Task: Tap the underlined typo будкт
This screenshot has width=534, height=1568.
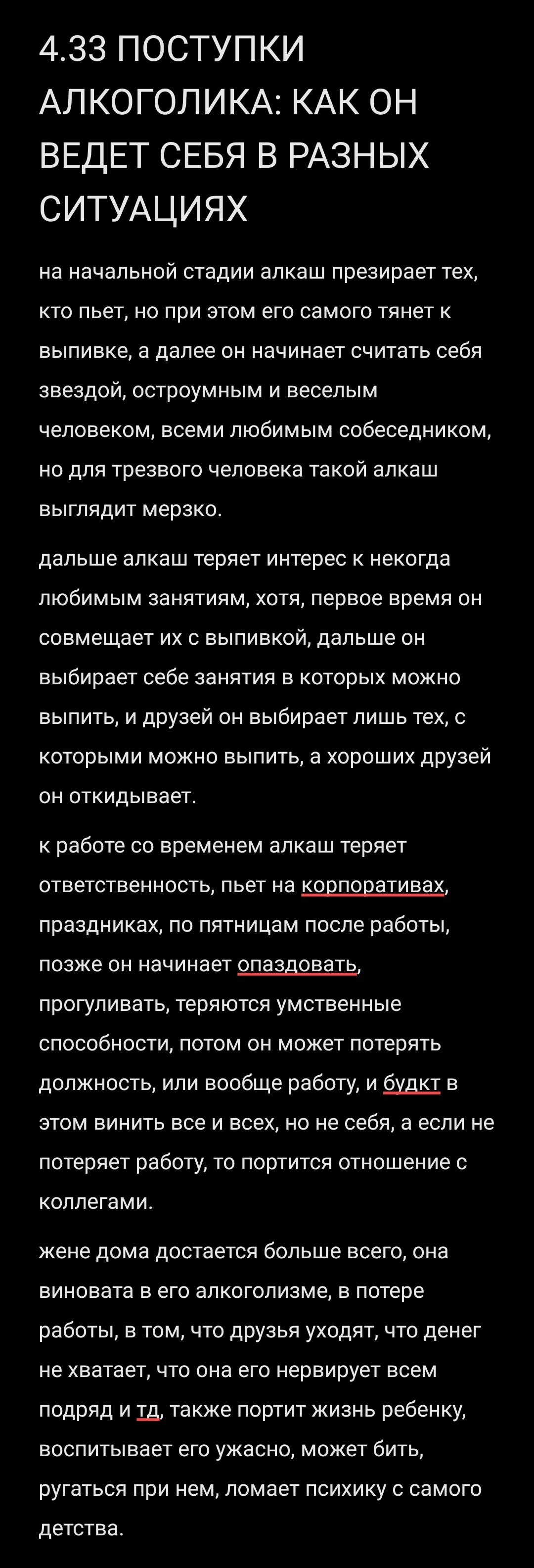Action: click(411, 1083)
